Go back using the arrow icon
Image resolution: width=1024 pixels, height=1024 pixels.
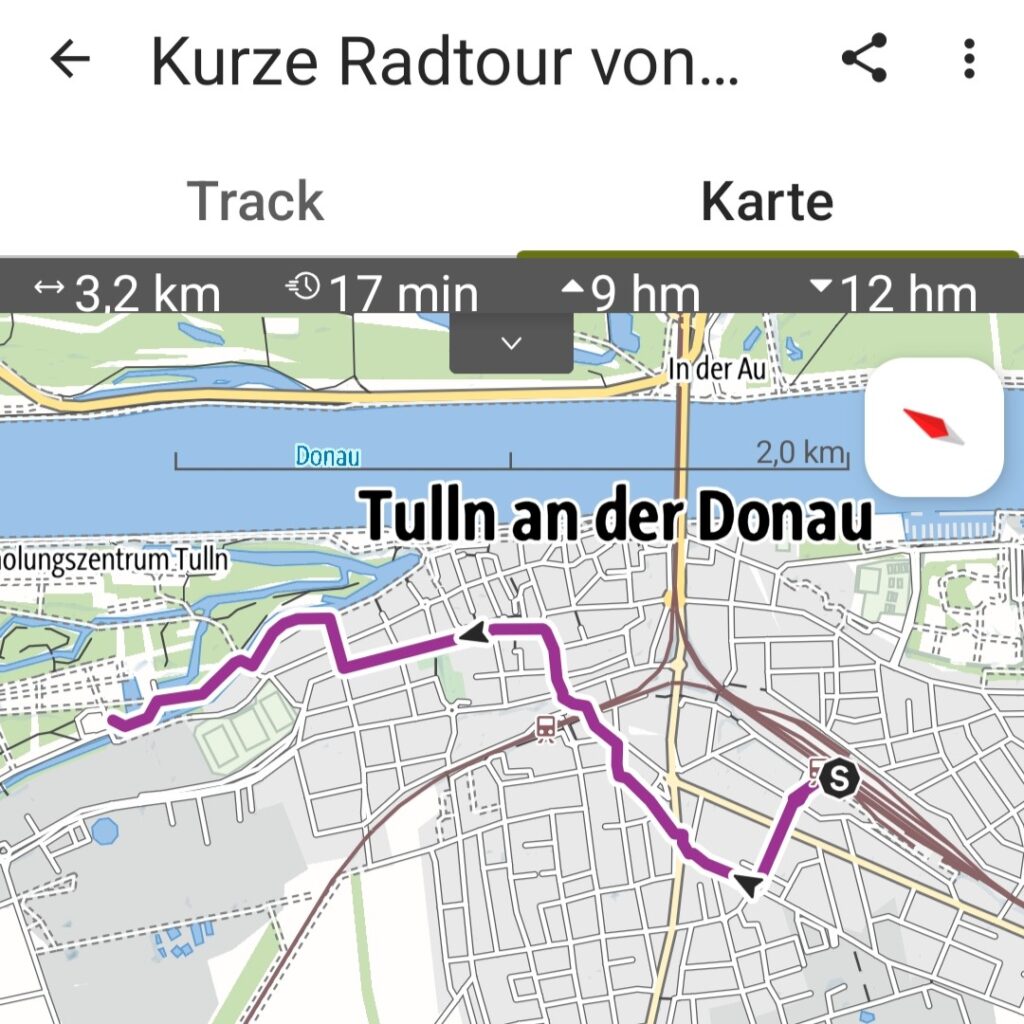click(70, 60)
